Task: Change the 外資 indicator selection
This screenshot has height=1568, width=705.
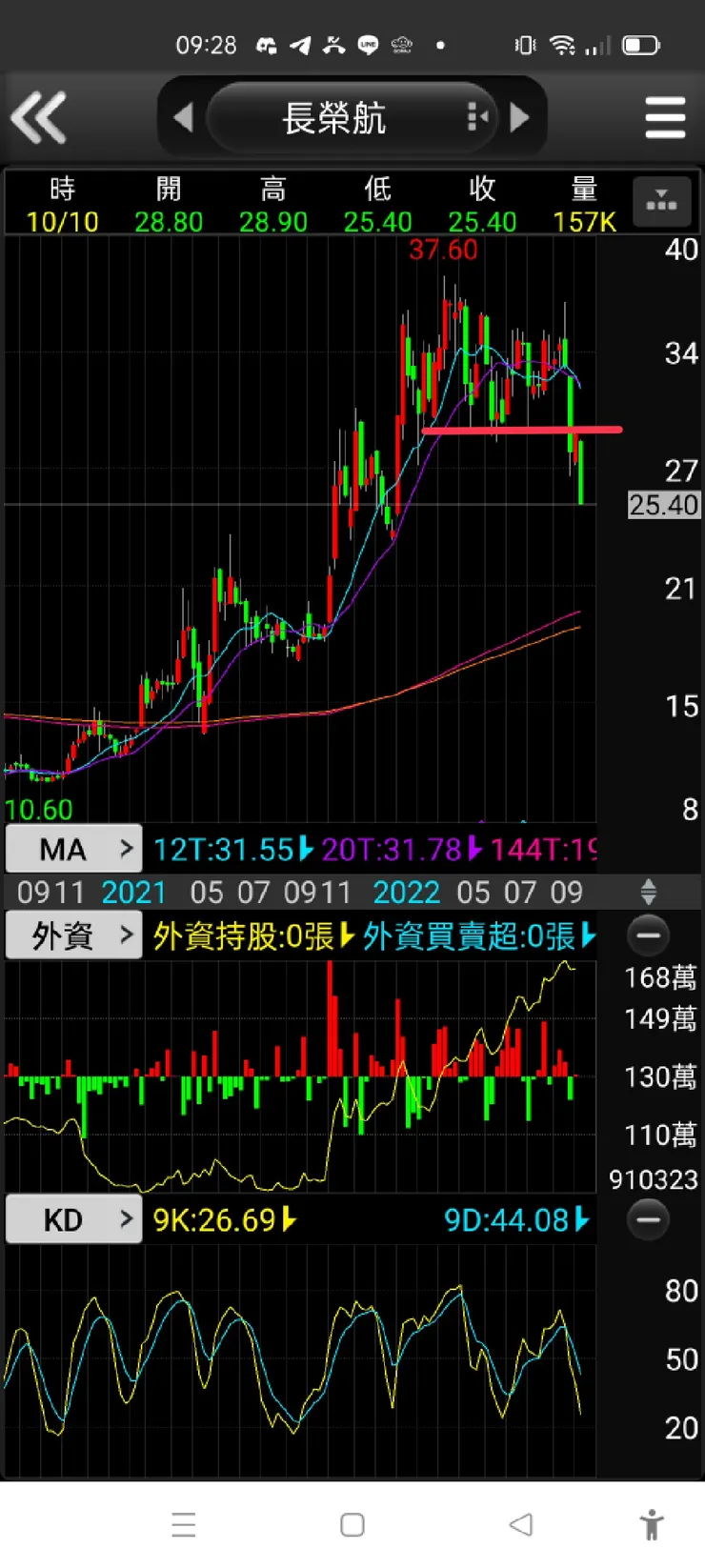Action: [74, 935]
